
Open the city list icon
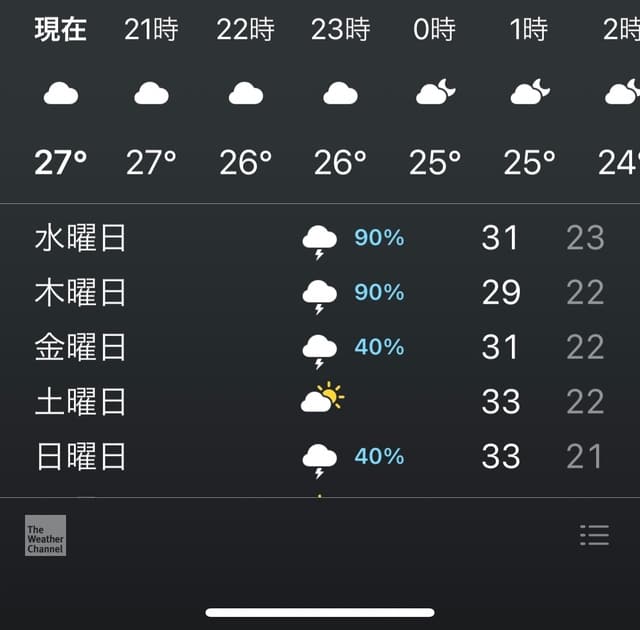tap(594, 536)
